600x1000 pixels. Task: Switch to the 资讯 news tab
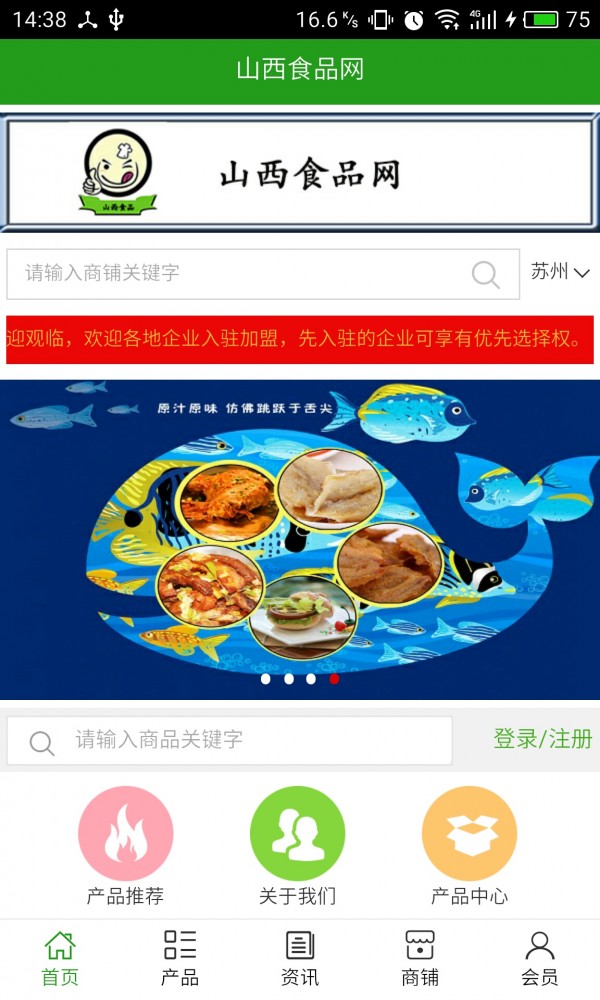(300, 958)
